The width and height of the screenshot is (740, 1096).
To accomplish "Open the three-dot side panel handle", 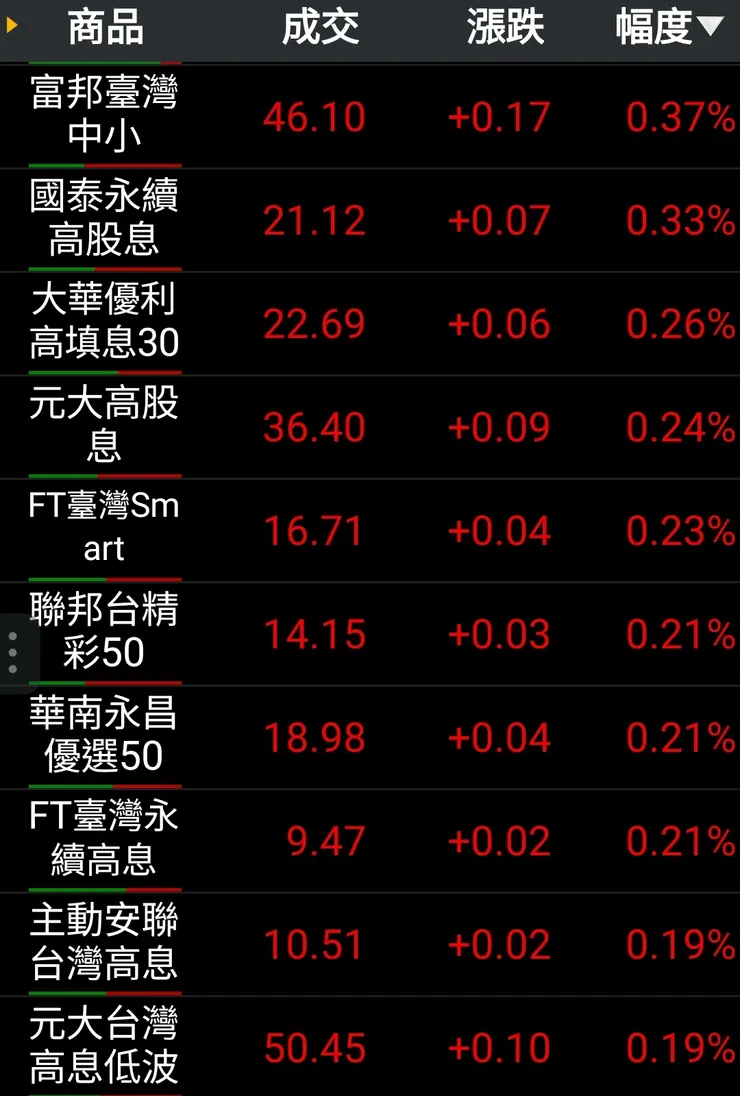I will point(12,653).
